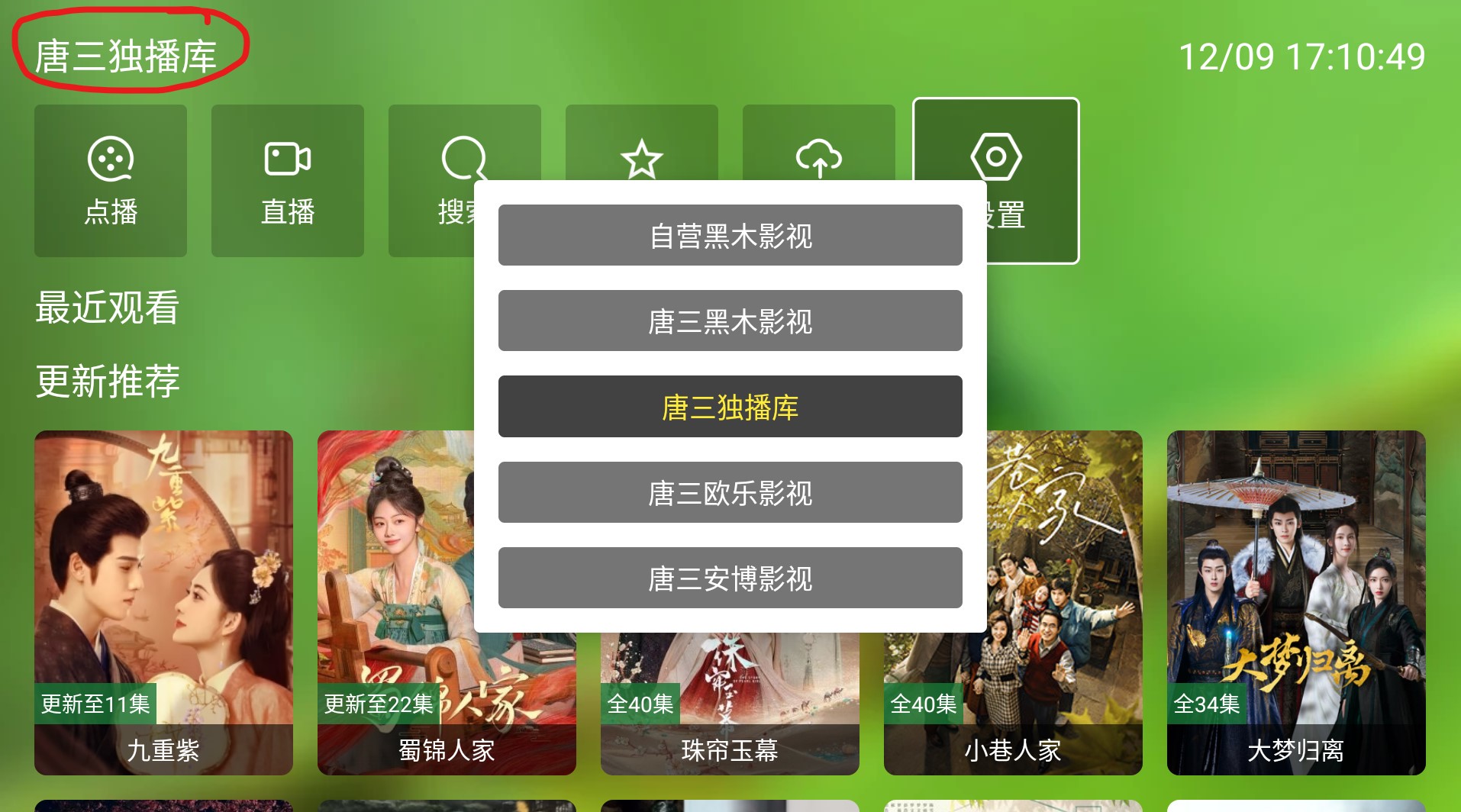Tap the 唐三独播库 source title

126,56
